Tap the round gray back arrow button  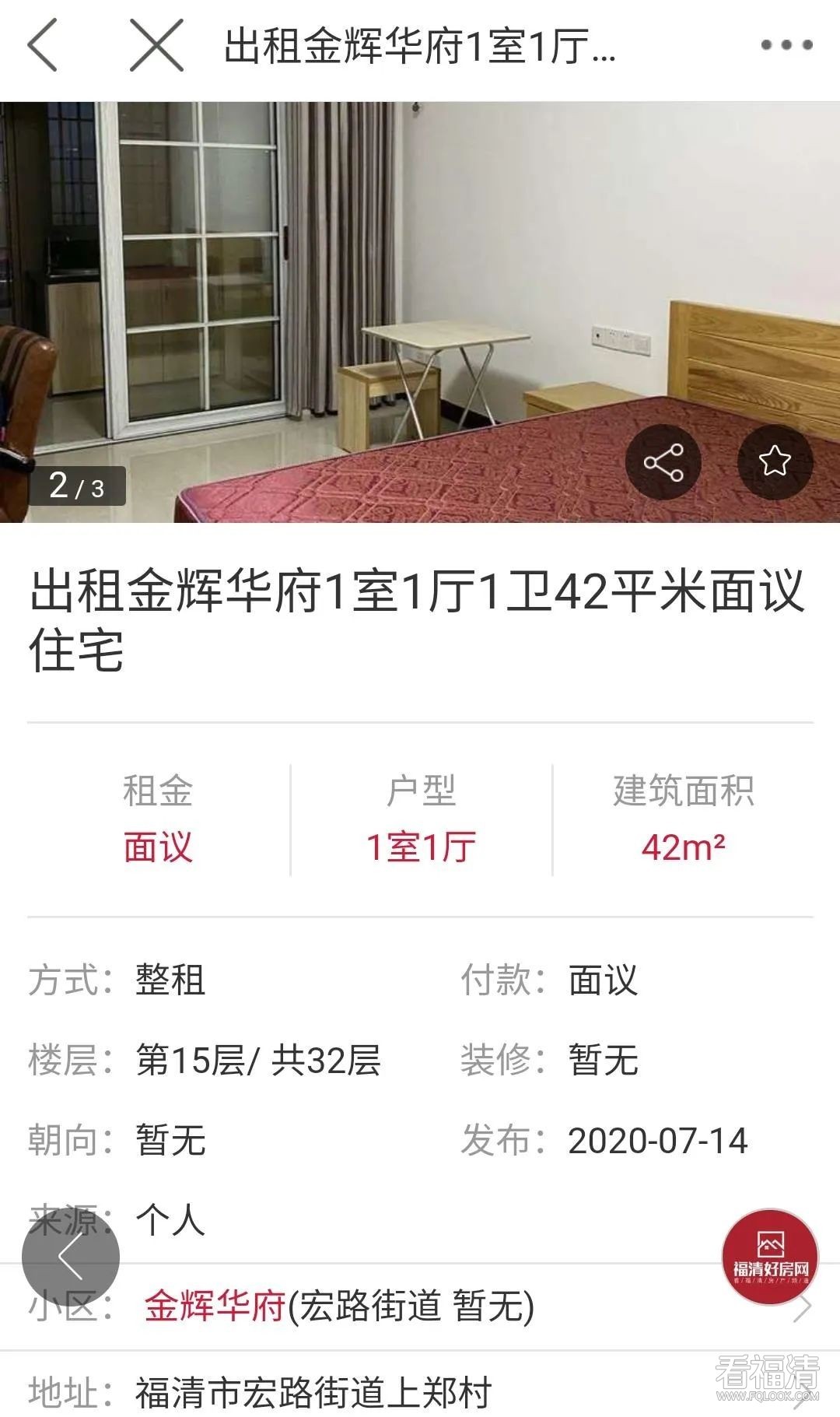71,1257
